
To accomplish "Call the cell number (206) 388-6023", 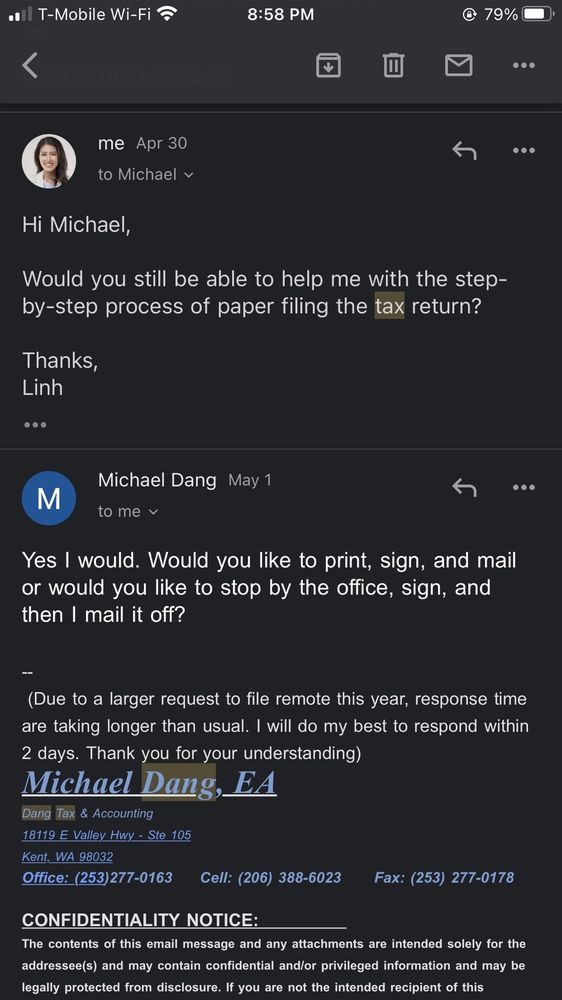I will coord(270,878).
